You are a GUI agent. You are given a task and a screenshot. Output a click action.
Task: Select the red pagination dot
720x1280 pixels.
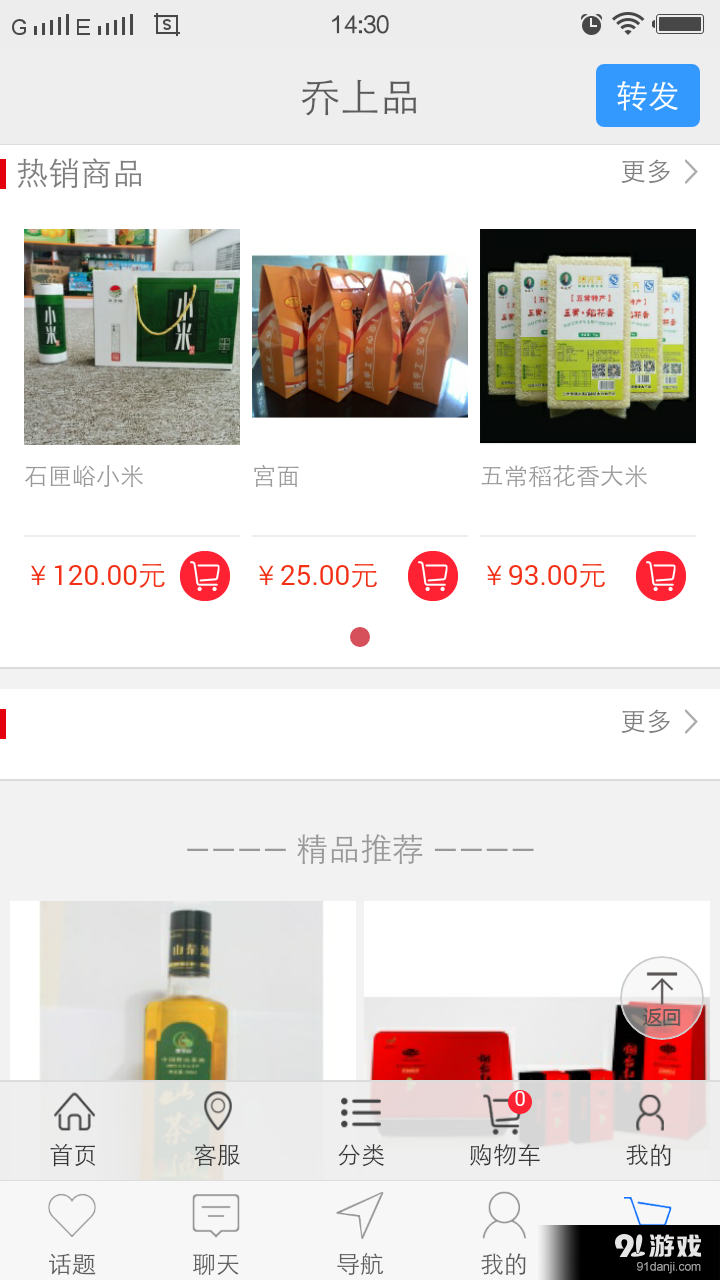click(360, 637)
